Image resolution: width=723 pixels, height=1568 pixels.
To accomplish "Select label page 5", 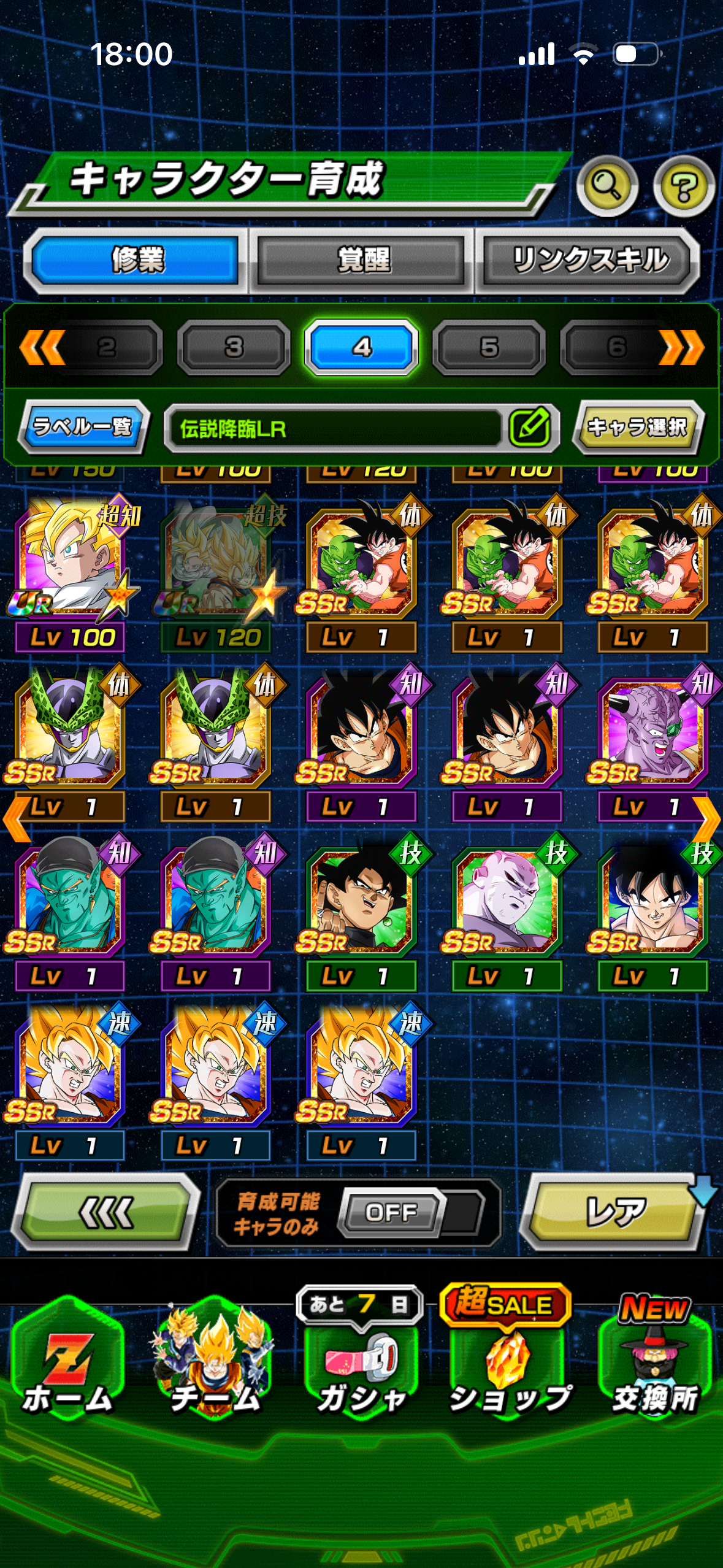I will point(489,347).
